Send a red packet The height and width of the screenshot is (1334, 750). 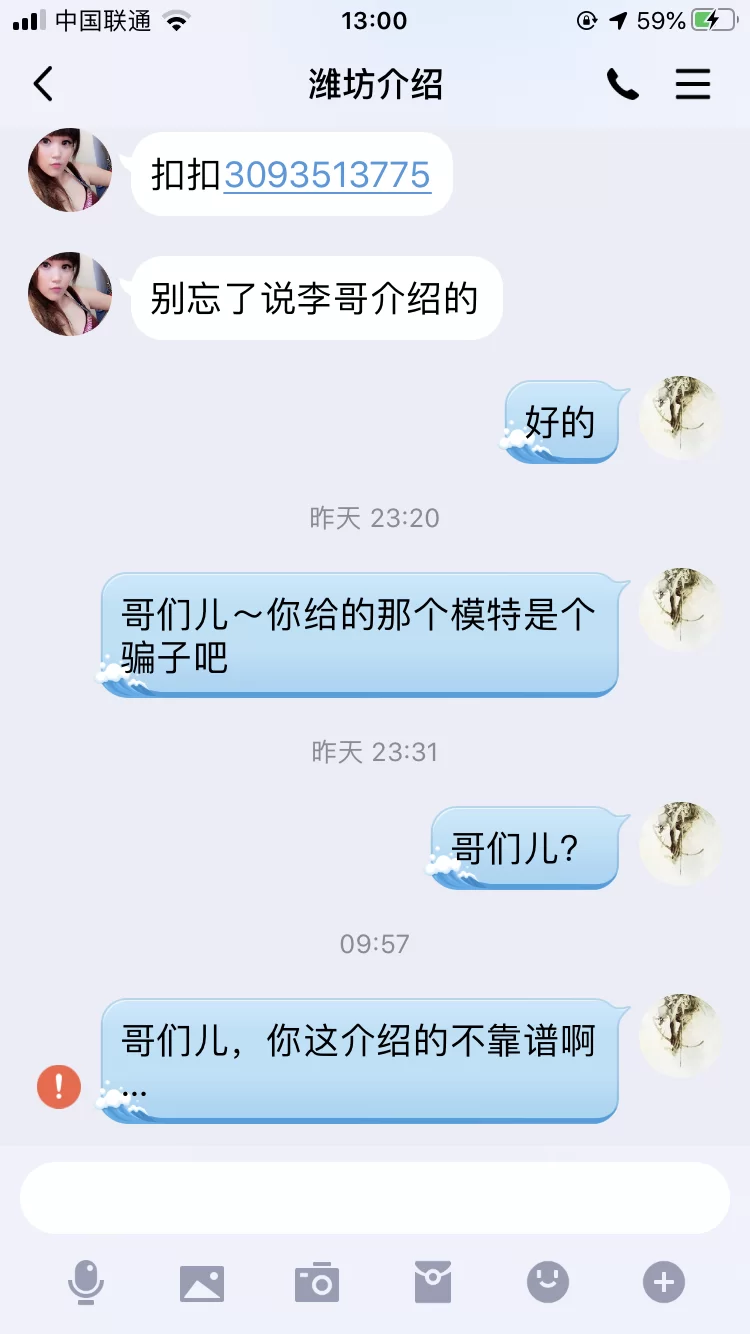click(x=433, y=1282)
